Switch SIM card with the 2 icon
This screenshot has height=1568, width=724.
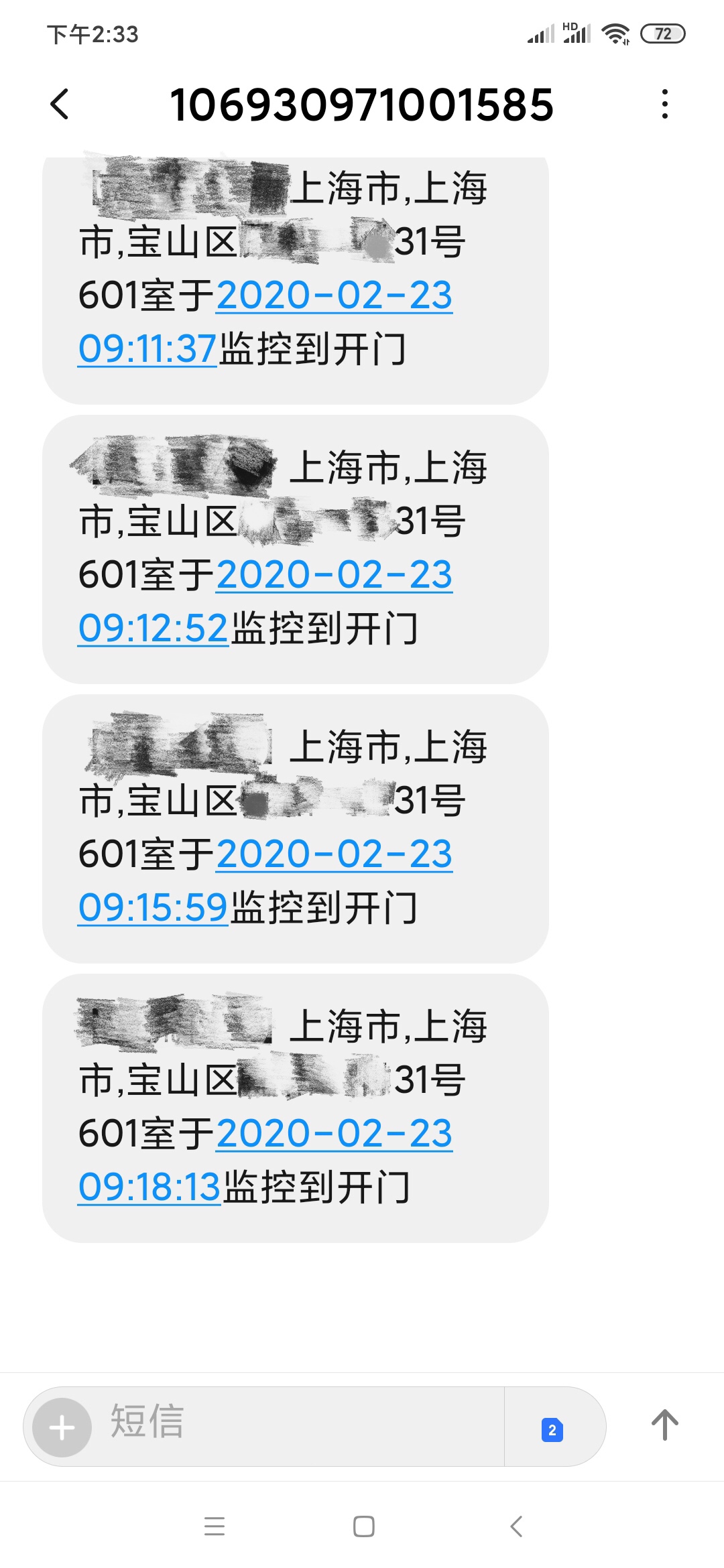pyautogui.click(x=552, y=1430)
